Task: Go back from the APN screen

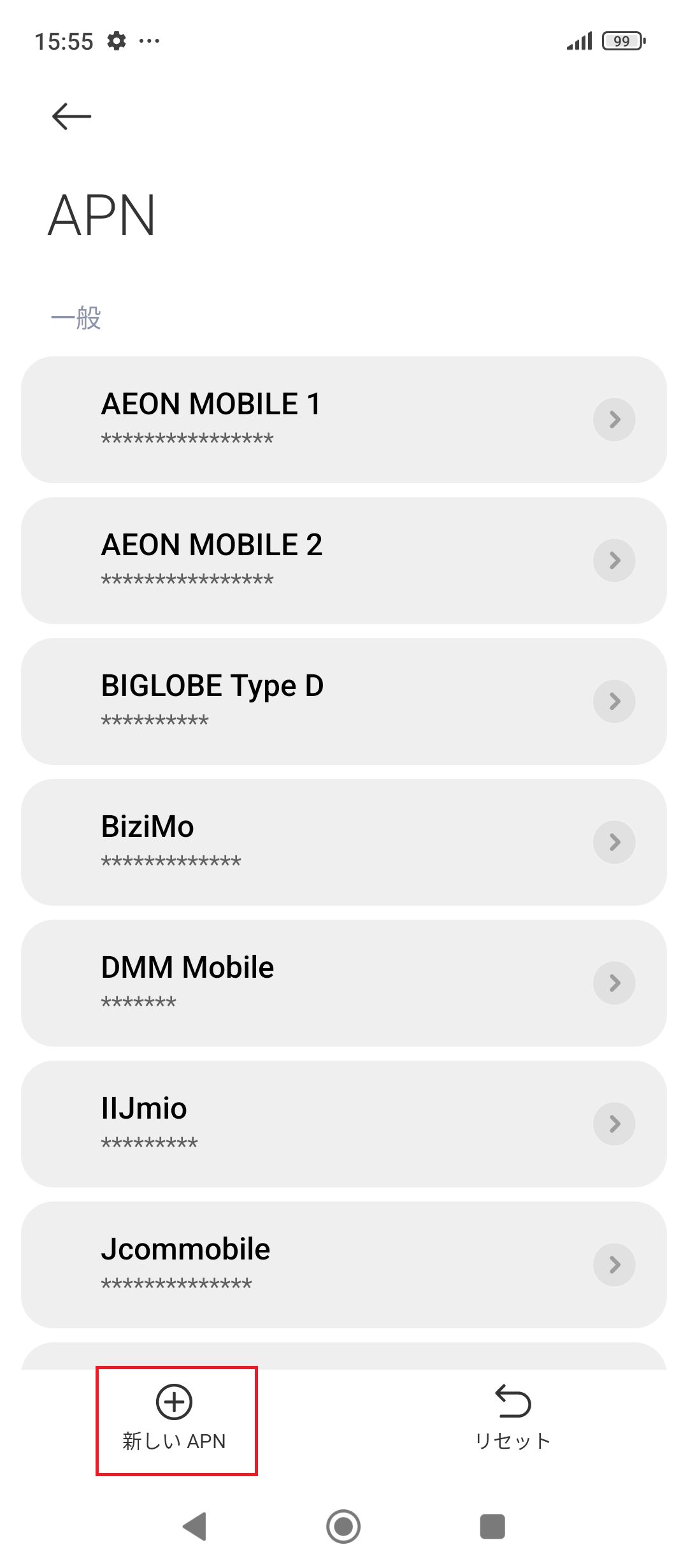Action: tap(71, 117)
